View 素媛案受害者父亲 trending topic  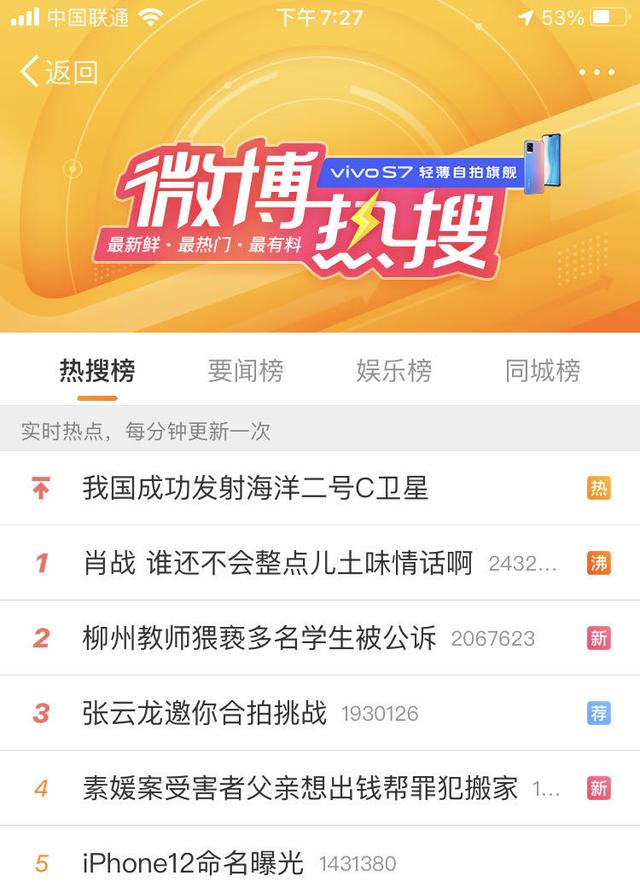300,788
